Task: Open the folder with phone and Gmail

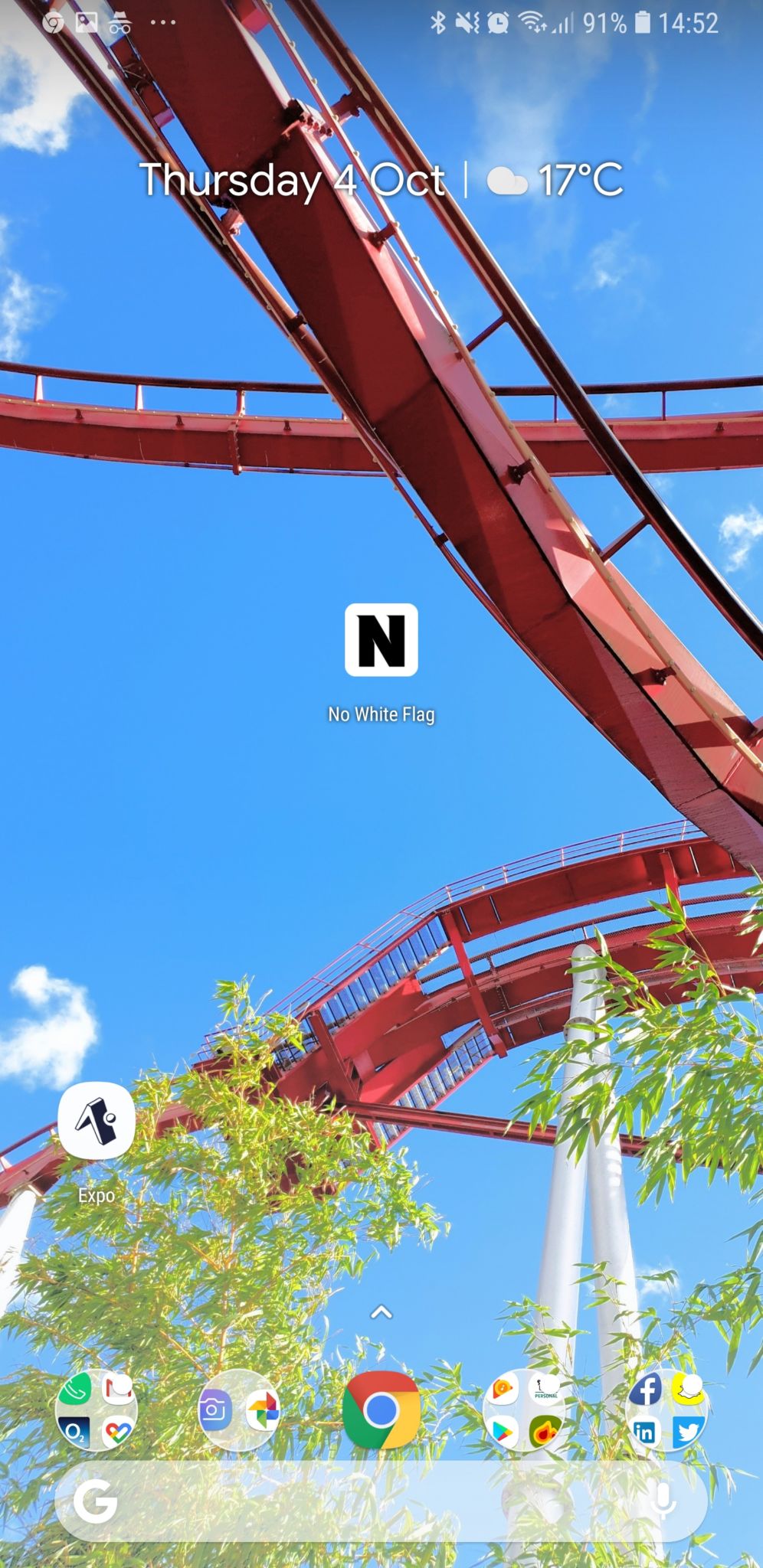Action: pos(97,1410)
